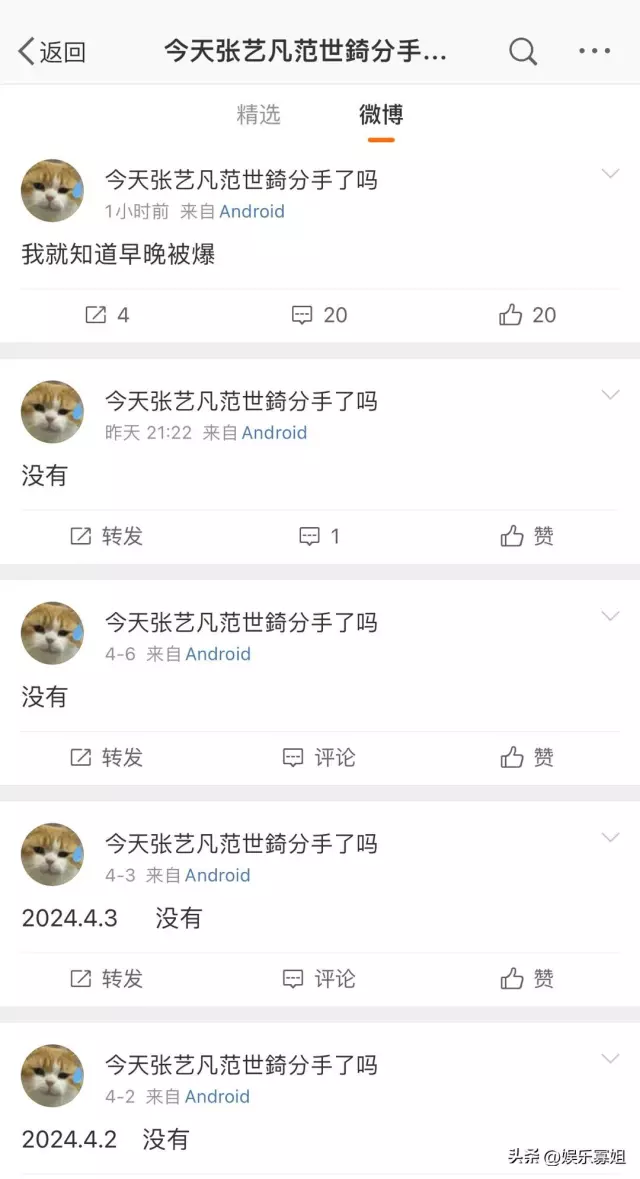
Task: Tap 转发 under the 昨天 21:22 post
Action: point(107,536)
